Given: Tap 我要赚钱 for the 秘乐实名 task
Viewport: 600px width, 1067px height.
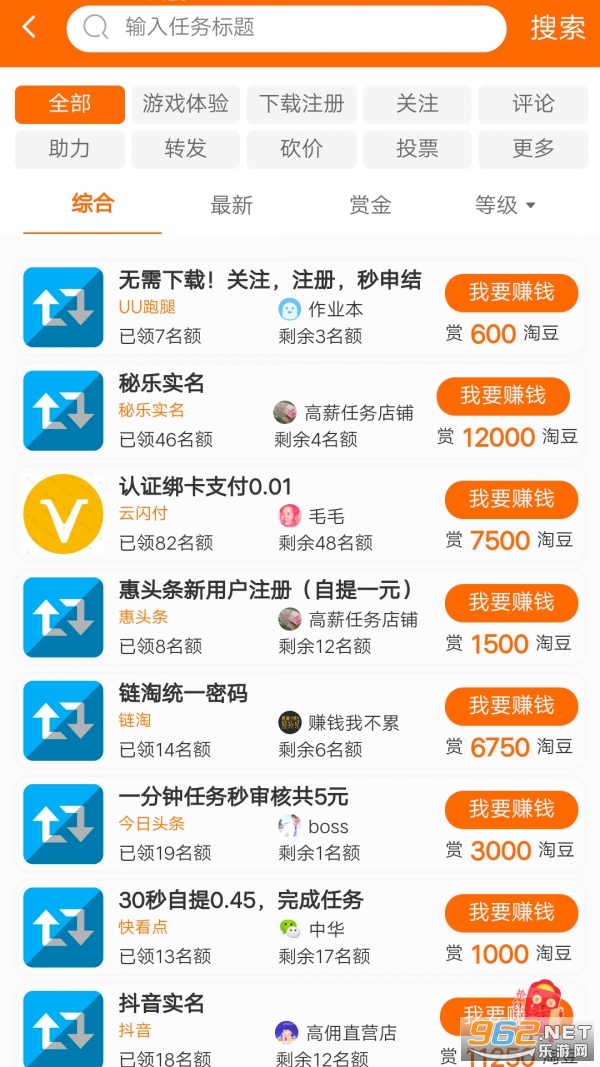Looking at the screenshot, I should click(503, 396).
